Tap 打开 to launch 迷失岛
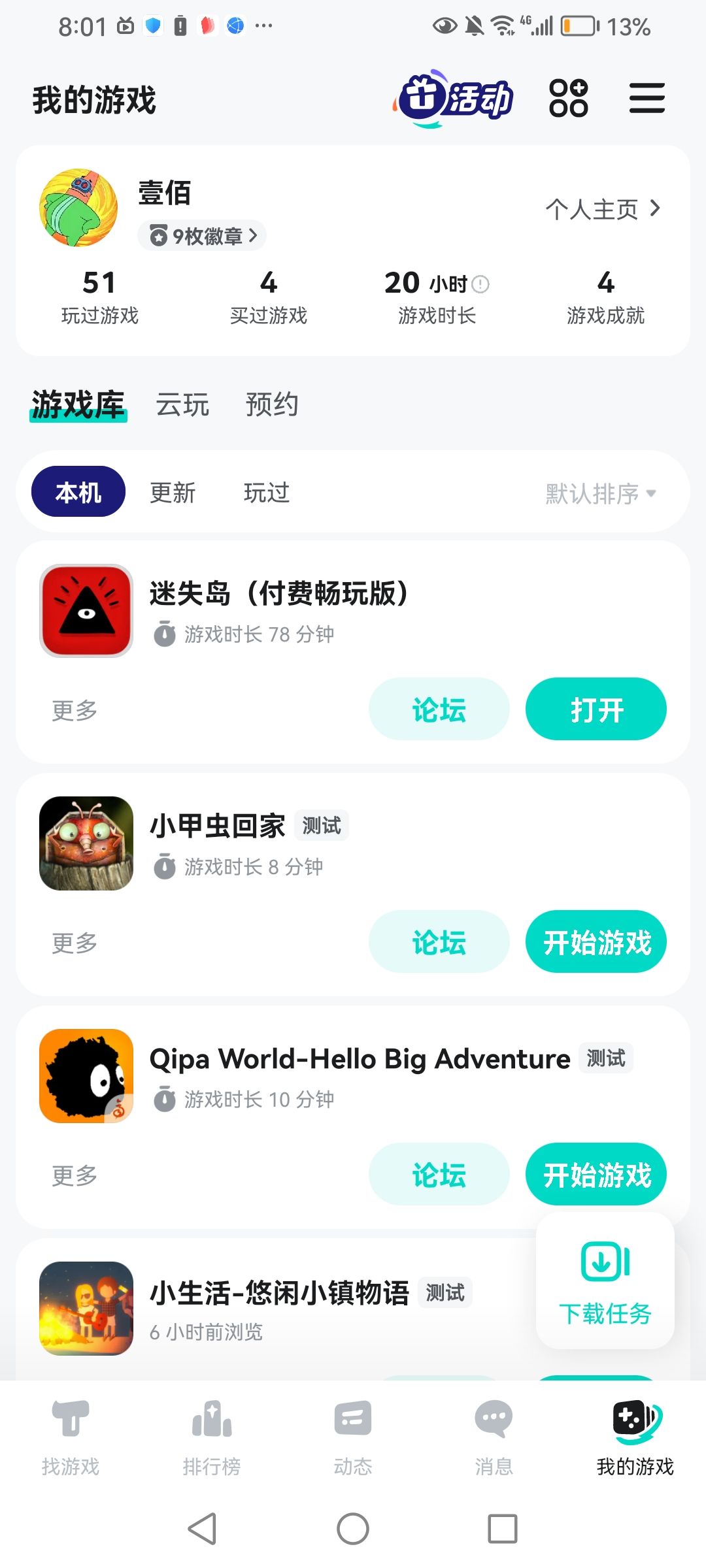The height and width of the screenshot is (1568, 706). pyautogui.click(x=596, y=710)
